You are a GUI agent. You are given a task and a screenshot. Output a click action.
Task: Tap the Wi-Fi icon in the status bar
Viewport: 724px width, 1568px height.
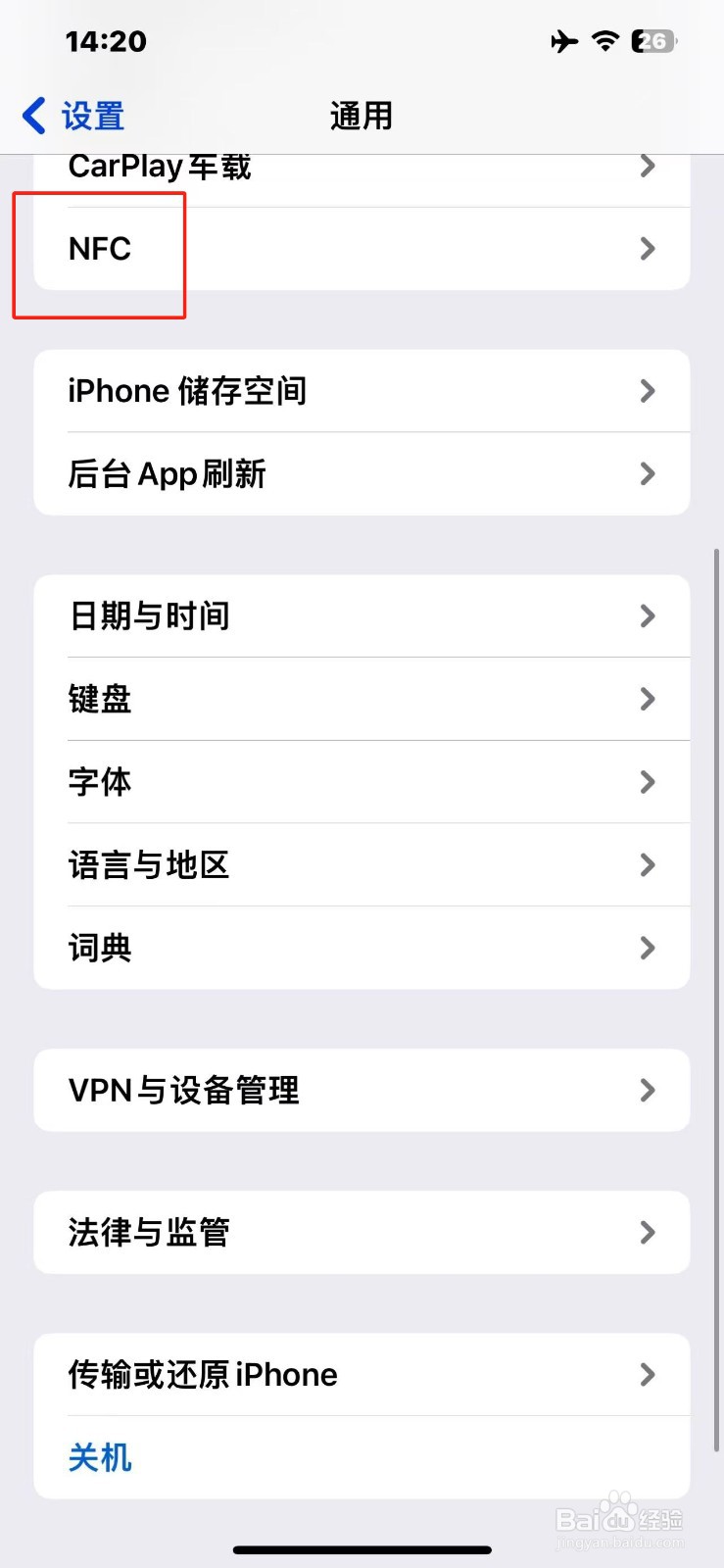(x=607, y=41)
